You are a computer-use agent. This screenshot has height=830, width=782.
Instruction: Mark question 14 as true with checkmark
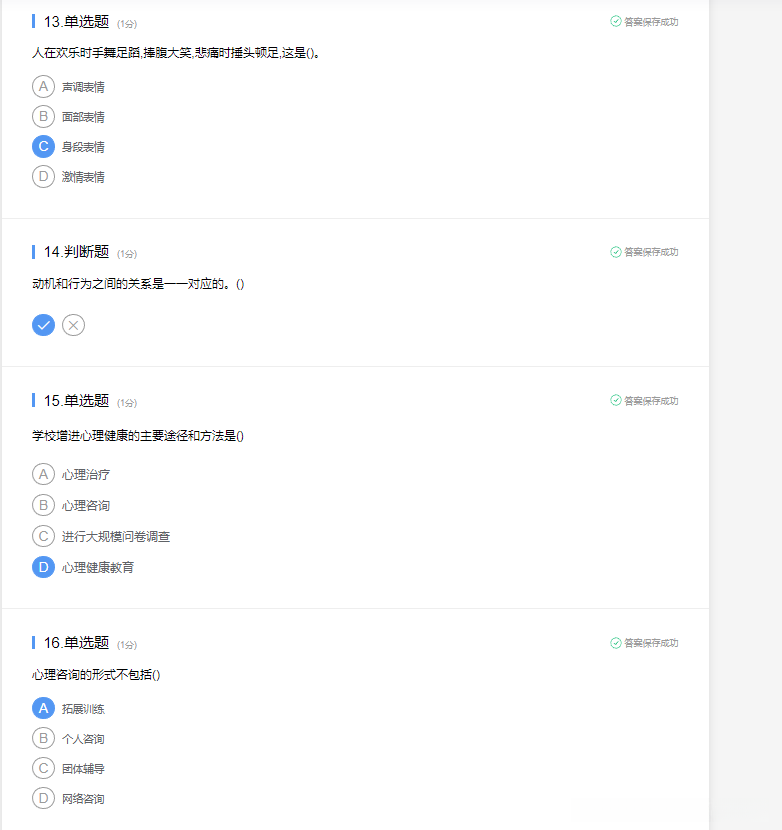point(43,325)
